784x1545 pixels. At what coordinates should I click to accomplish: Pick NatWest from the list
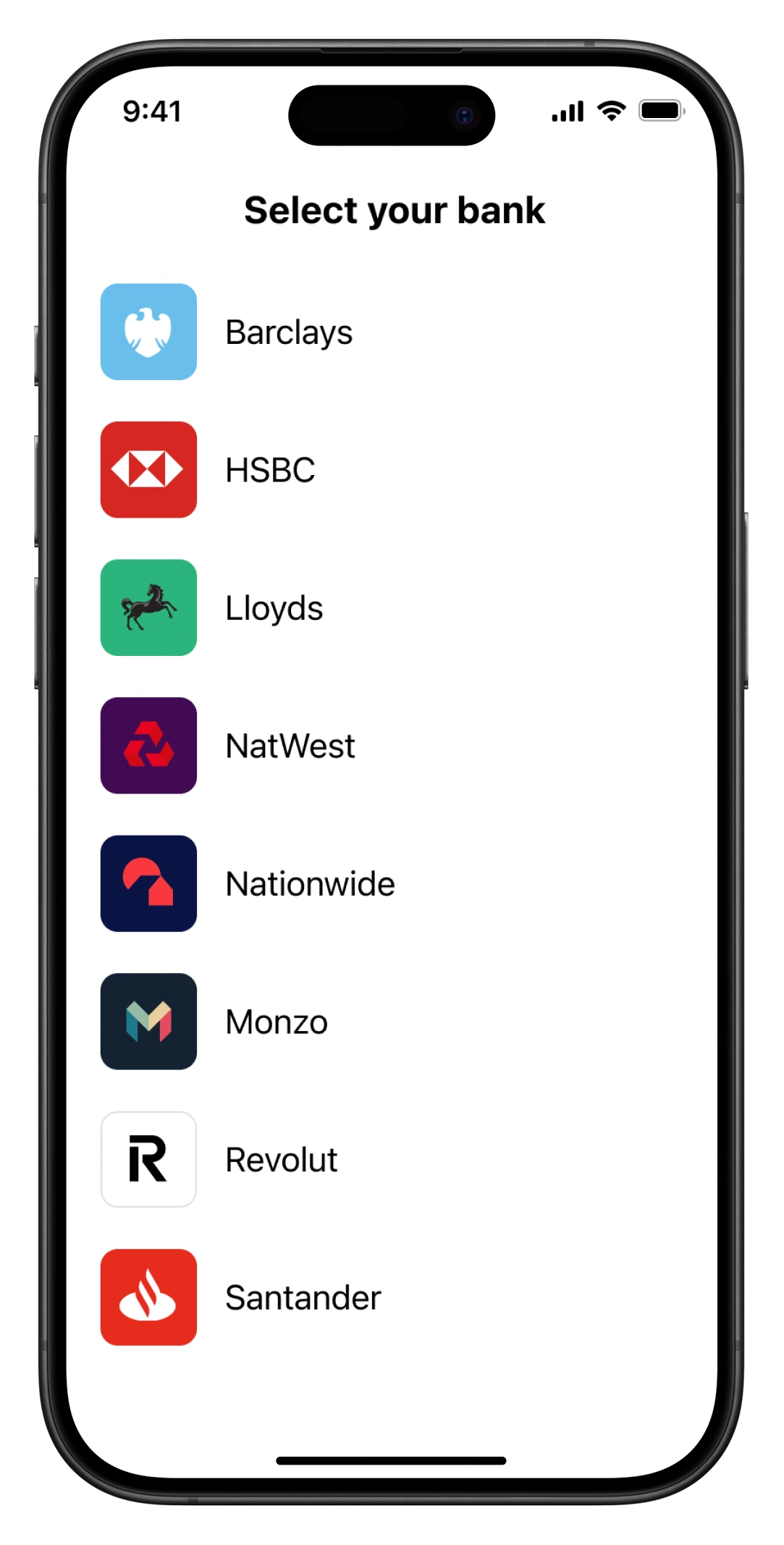[290, 746]
